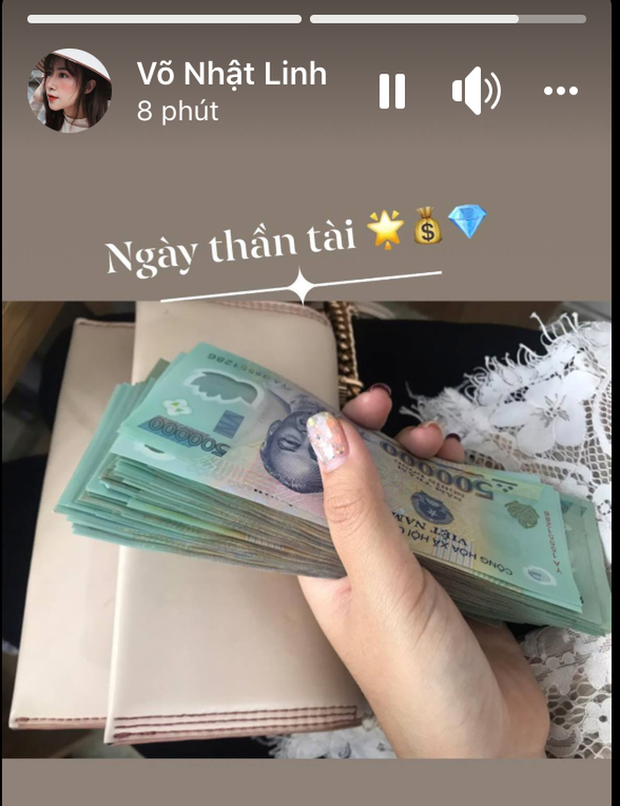
Task: Pause the story playback
Action: point(392,92)
